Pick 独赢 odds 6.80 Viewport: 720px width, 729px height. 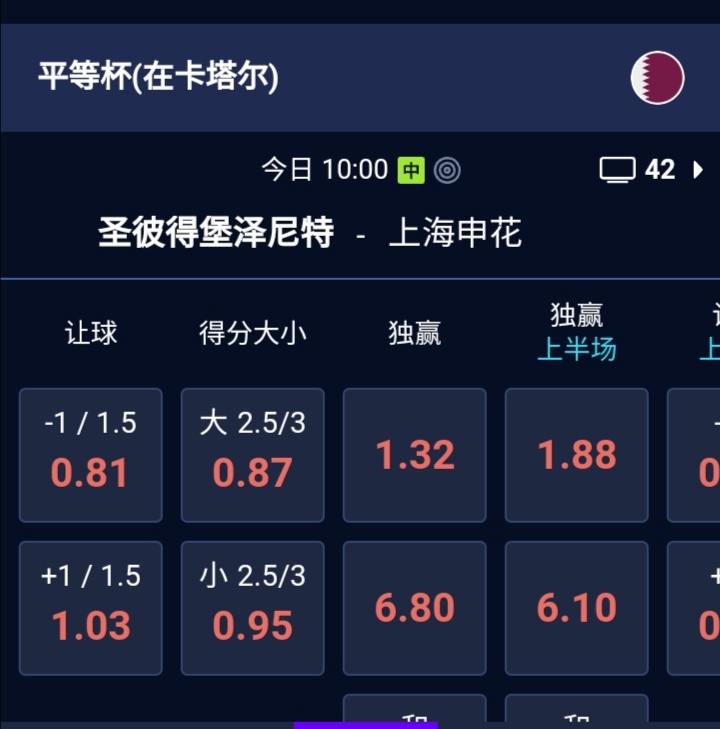click(415, 608)
